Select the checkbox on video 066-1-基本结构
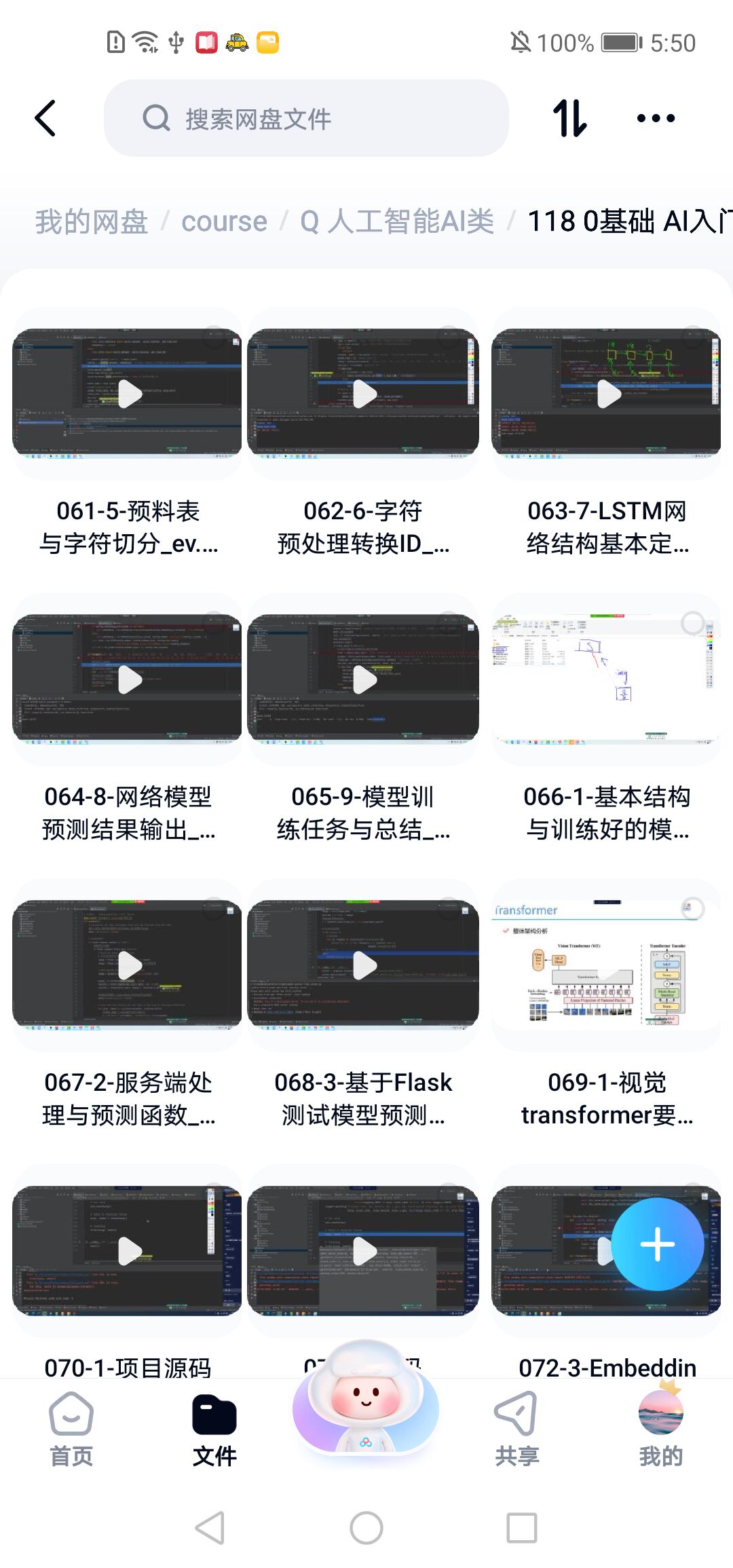The height and width of the screenshot is (1568, 733). (692, 622)
